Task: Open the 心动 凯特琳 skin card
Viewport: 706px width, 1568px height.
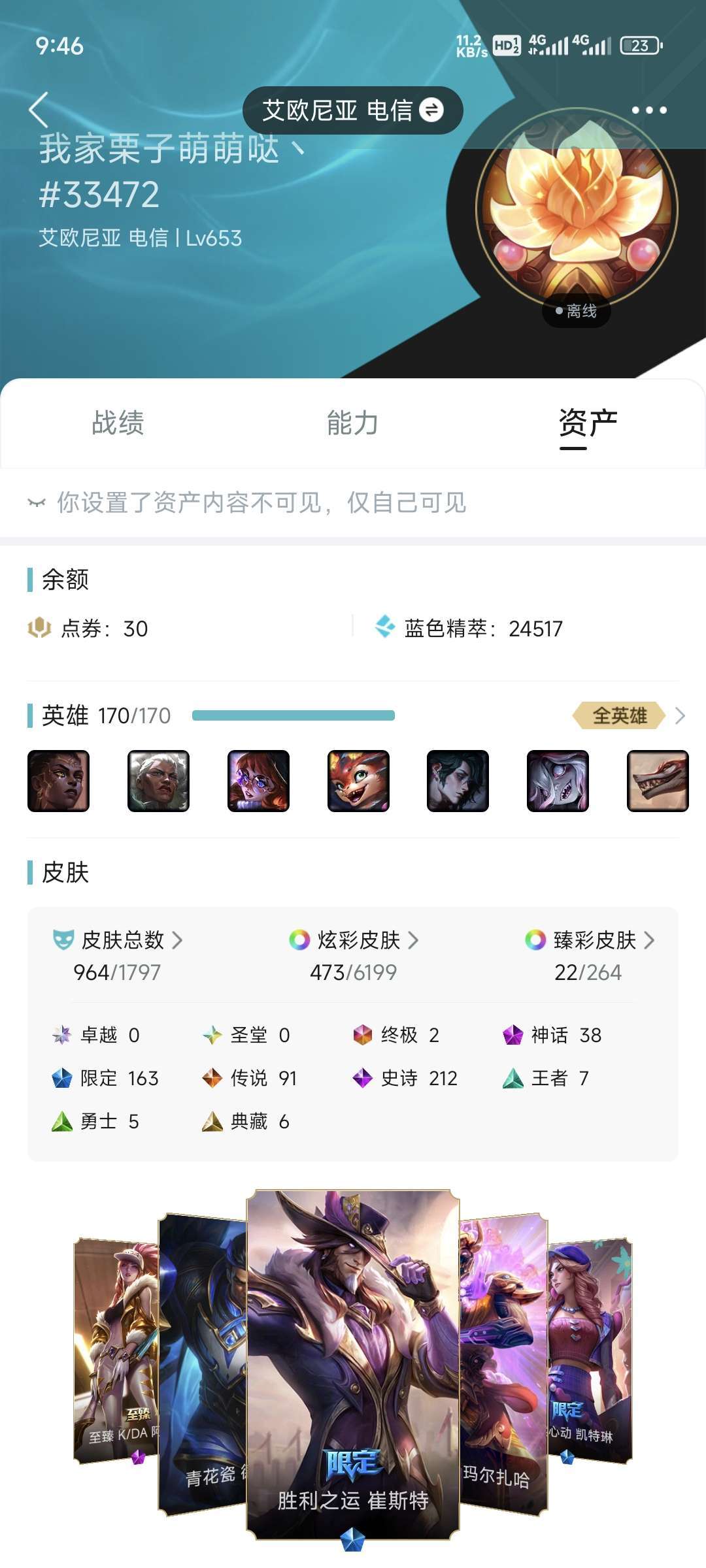Action: [590, 1349]
